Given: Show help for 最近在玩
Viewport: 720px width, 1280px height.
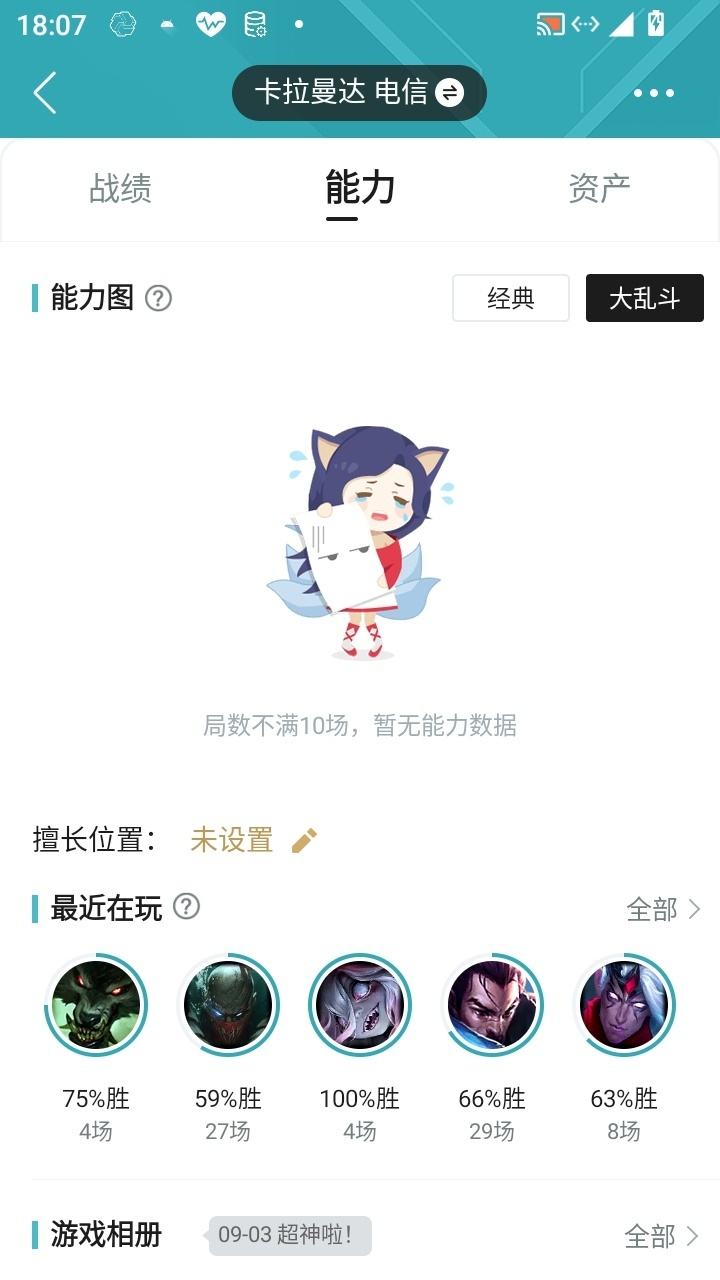Looking at the screenshot, I should pyautogui.click(x=187, y=907).
